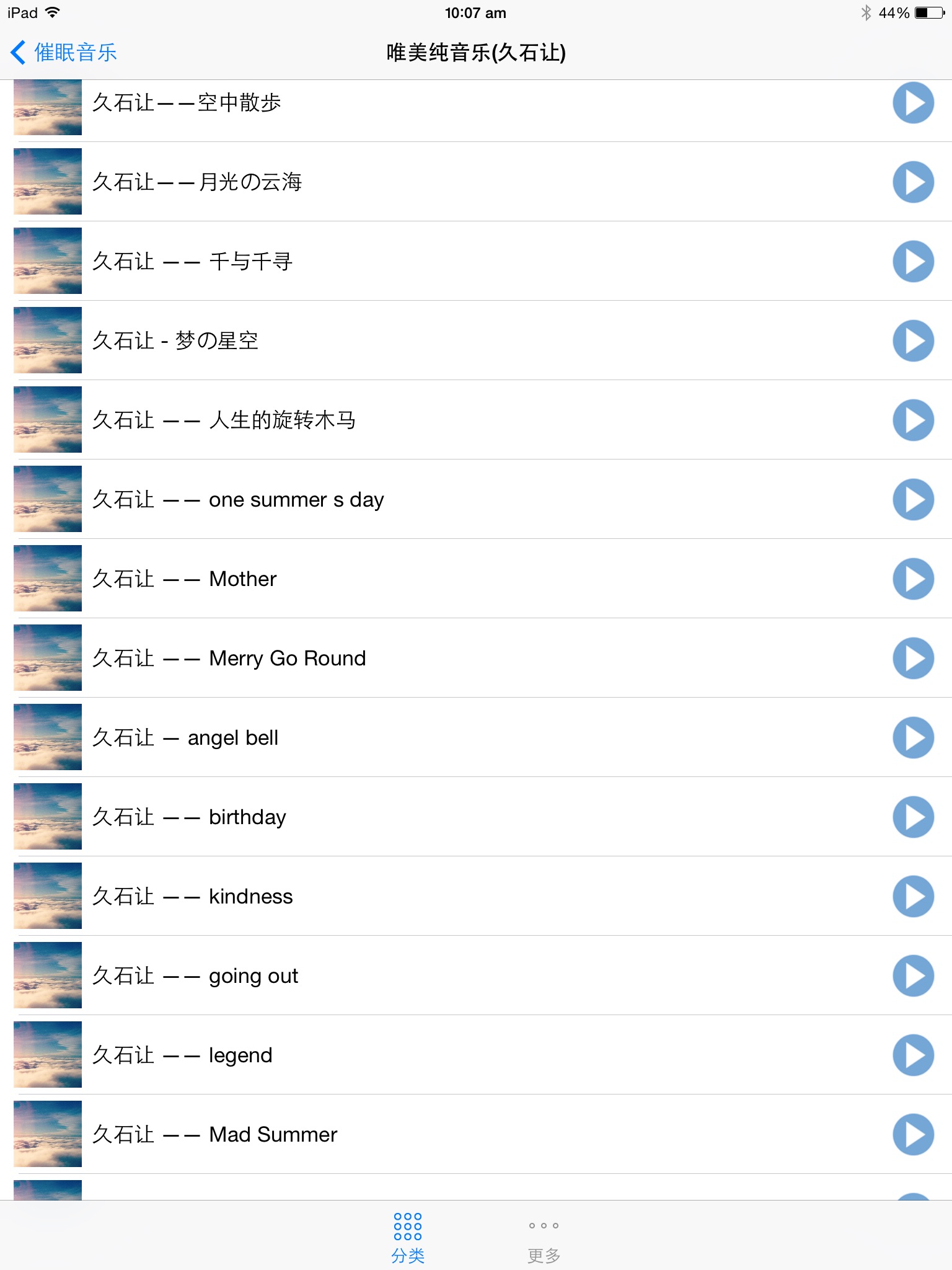Screen dimensions: 952x1270
Task: Play Merry Go Round
Action: point(913,658)
